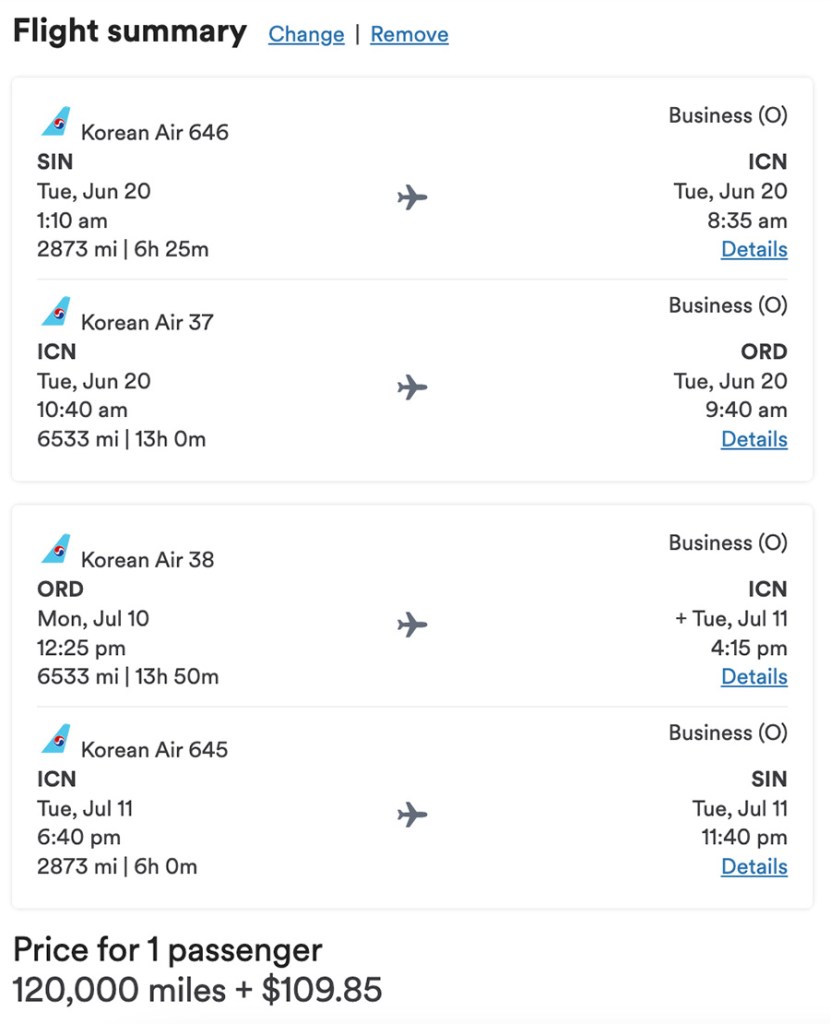Click the airplane icon on the SIN-ICN segment
Screen dimensions: 830x1024
[414, 199]
